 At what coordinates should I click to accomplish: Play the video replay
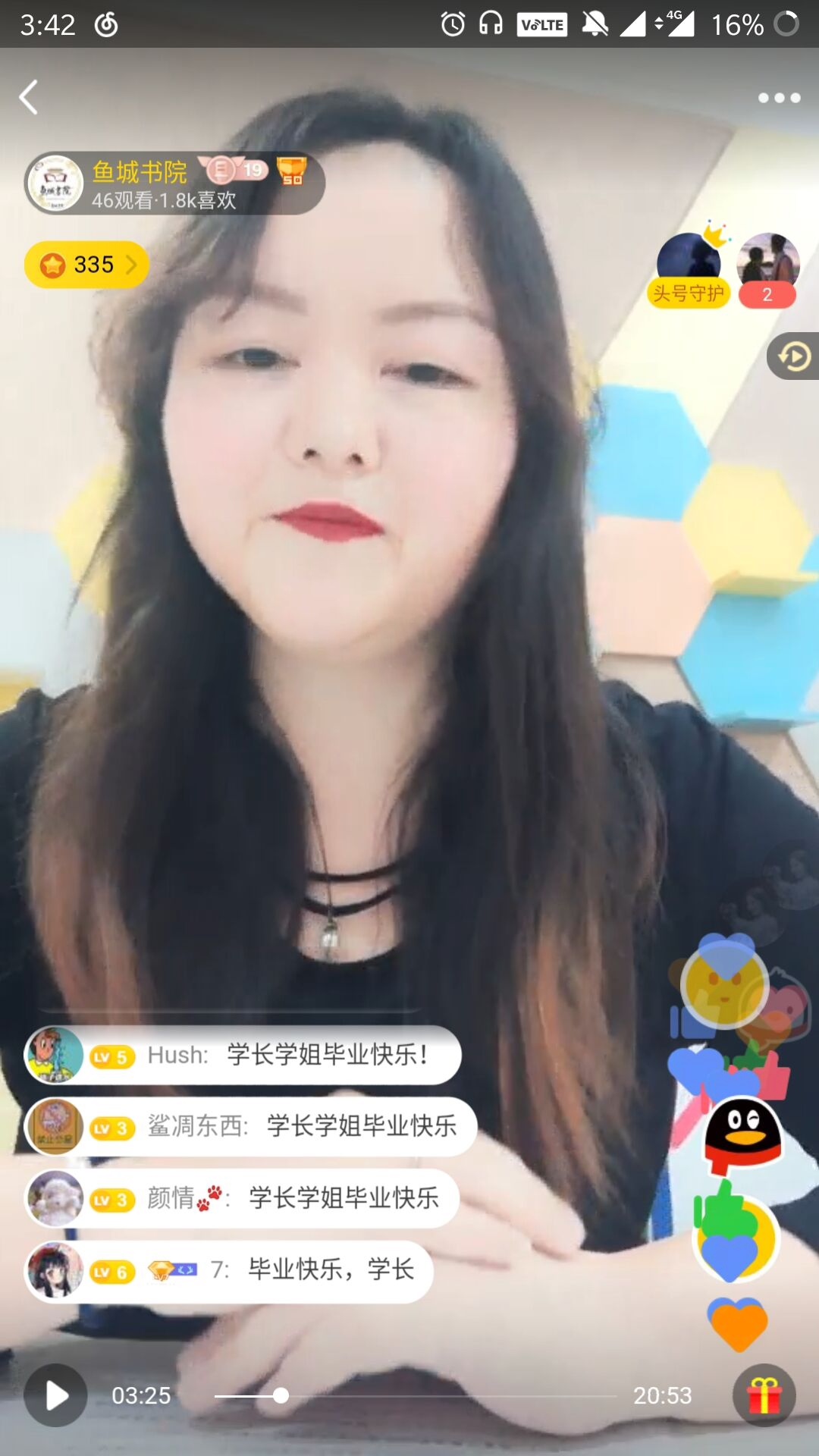pyautogui.click(x=55, y=1395)
